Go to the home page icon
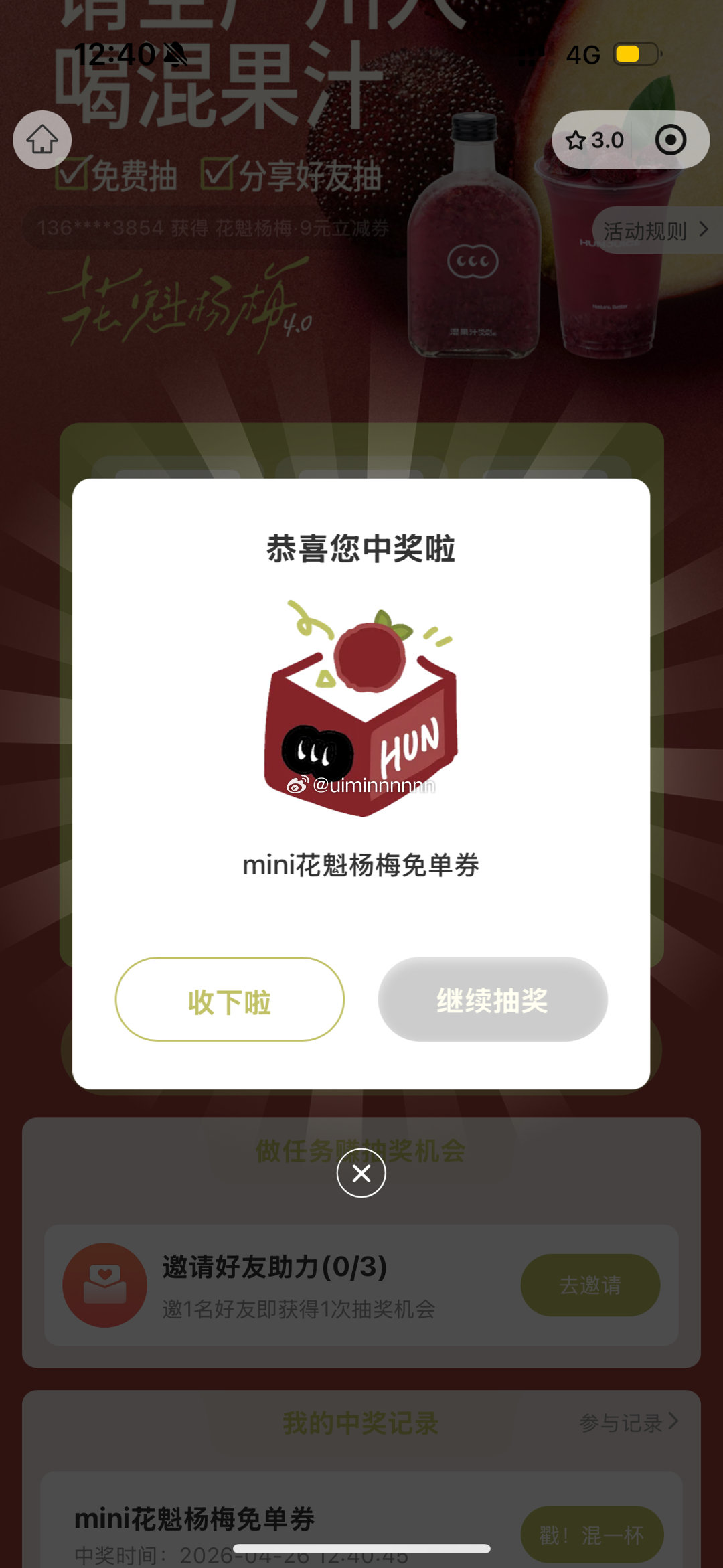The height and width of the screenshot is (1568, 723). pyautogui.click(x=42, y=140)
